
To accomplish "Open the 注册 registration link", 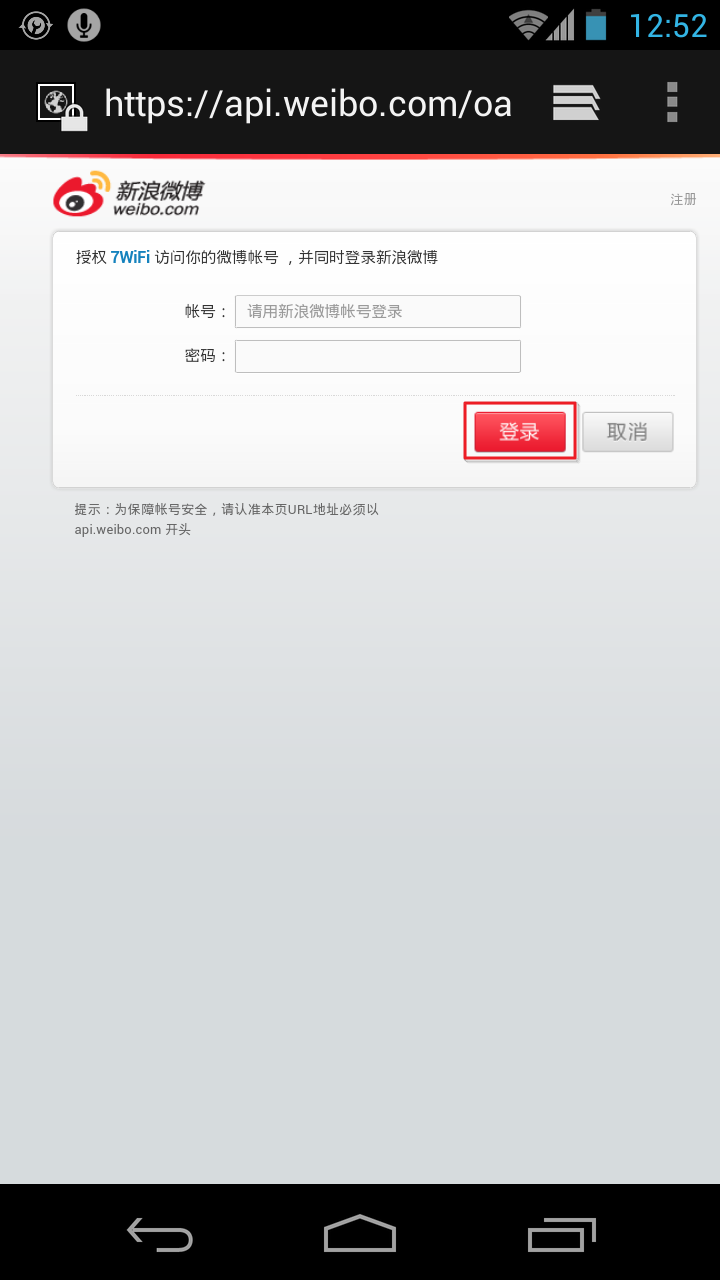I will pyautogui.click(x=683, y=200).
